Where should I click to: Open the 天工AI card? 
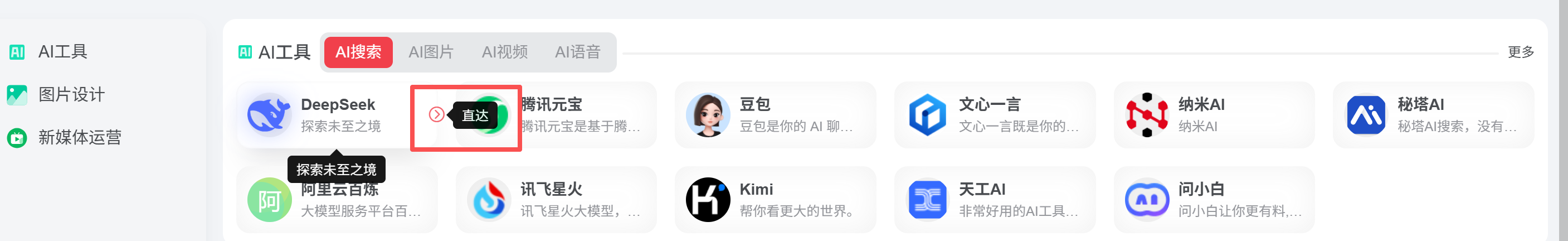994,200
